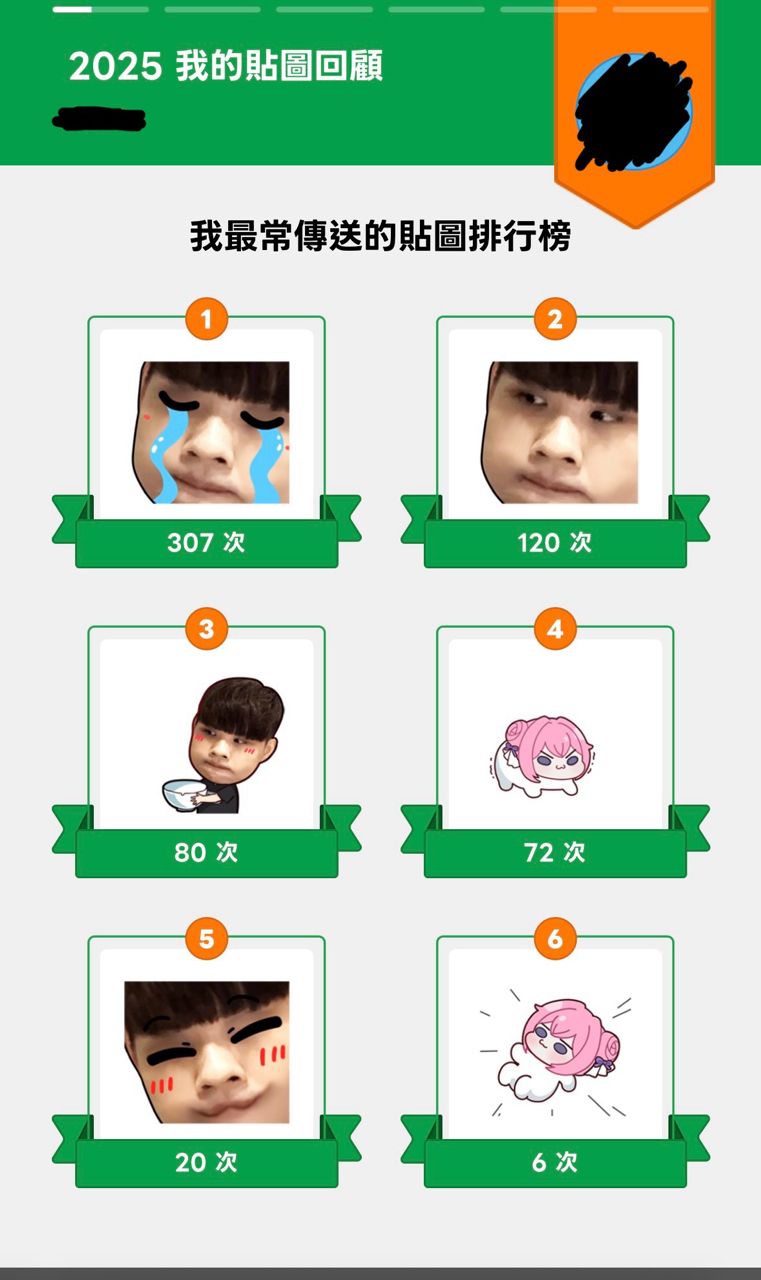Screen dimensions: 761x1280
Task: Open the rank 5 squinting blush face sticker
Action: pyautogui.click(x=206, y=1051)
